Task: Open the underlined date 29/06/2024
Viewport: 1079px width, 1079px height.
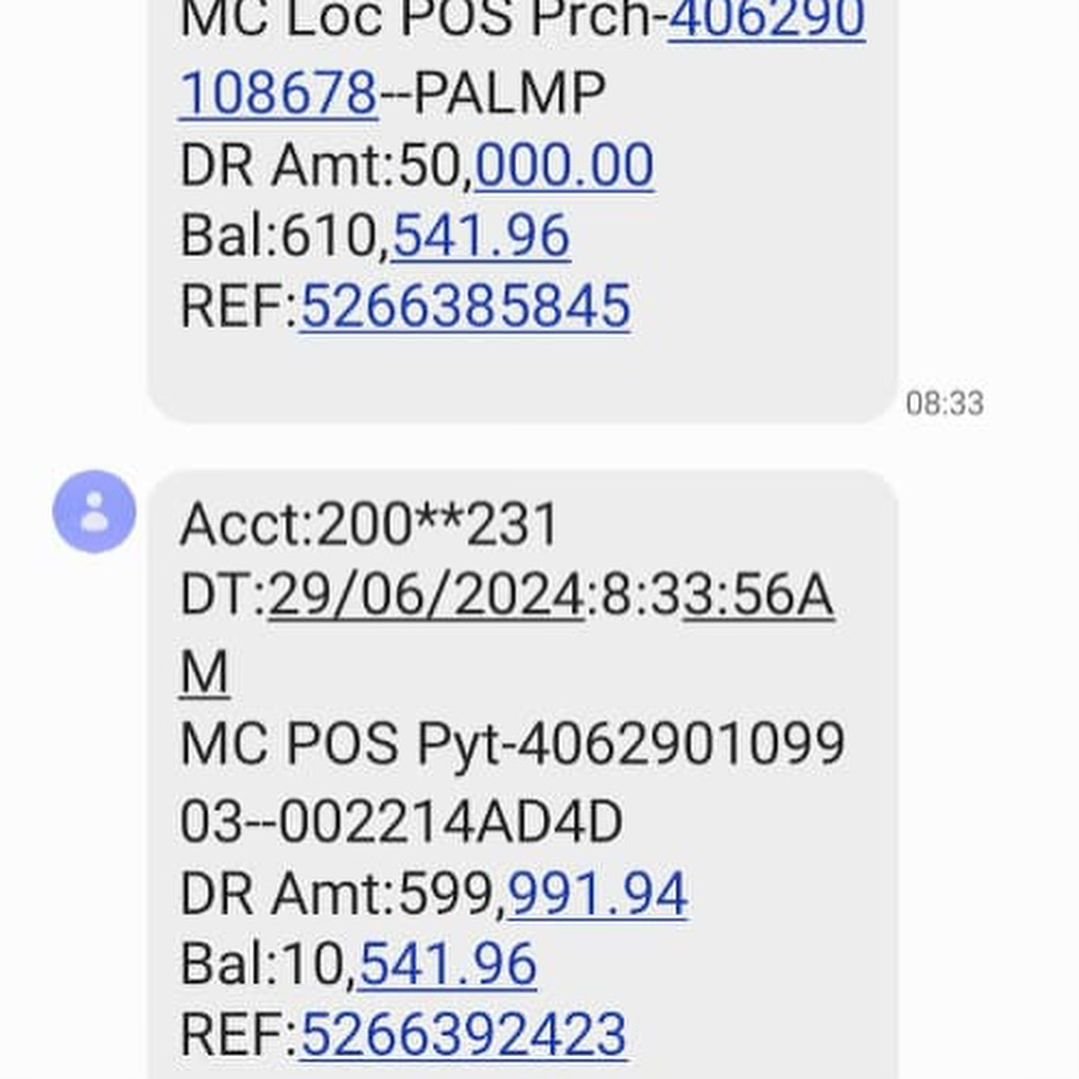Action: point(426,597)
